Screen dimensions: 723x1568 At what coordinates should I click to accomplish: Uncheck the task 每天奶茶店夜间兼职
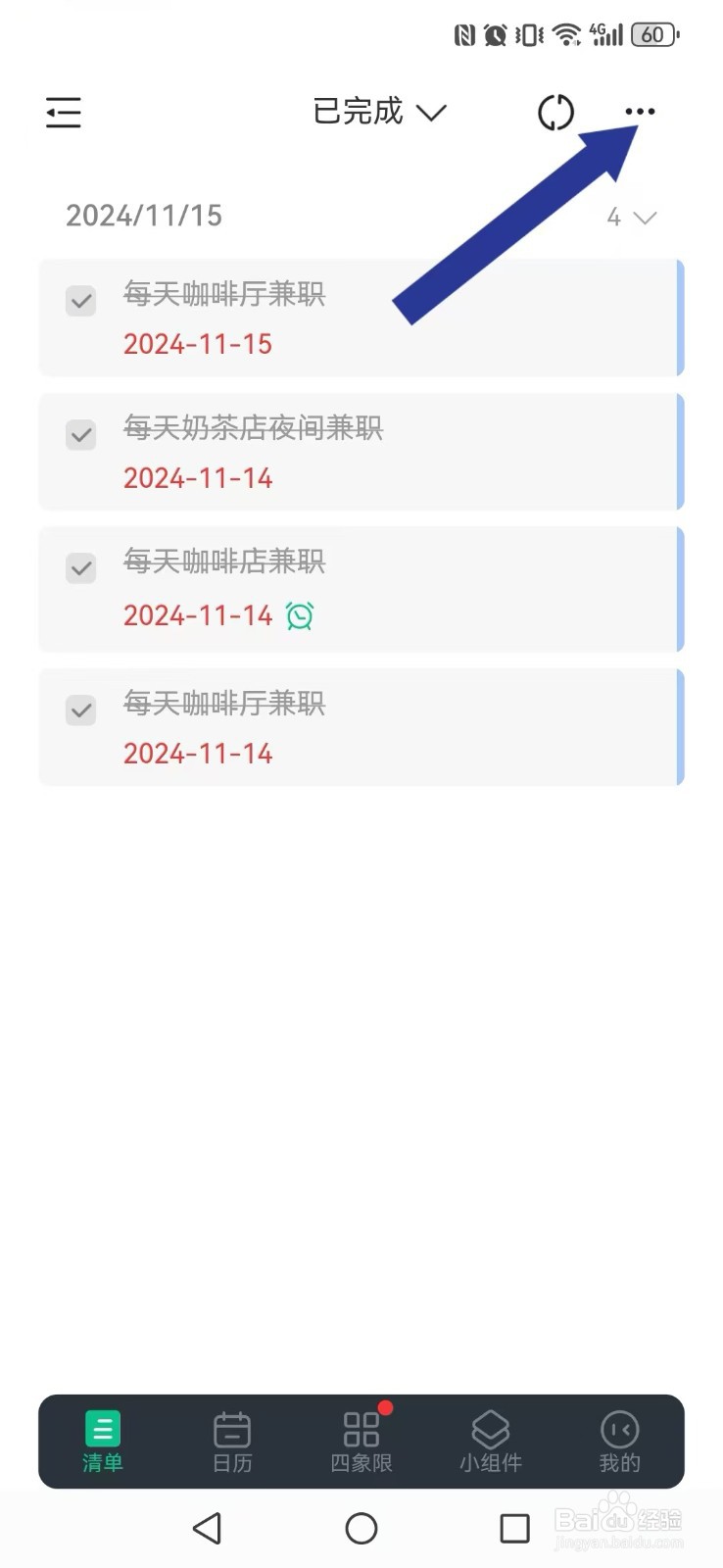pos(80,434)
